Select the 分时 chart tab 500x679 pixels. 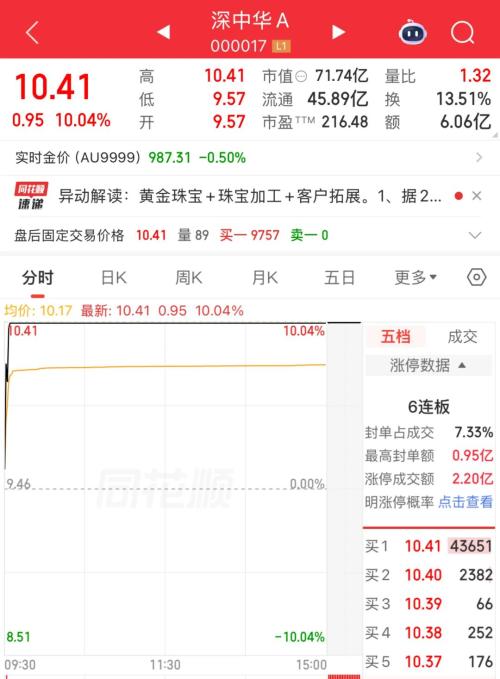coord(38,278)
